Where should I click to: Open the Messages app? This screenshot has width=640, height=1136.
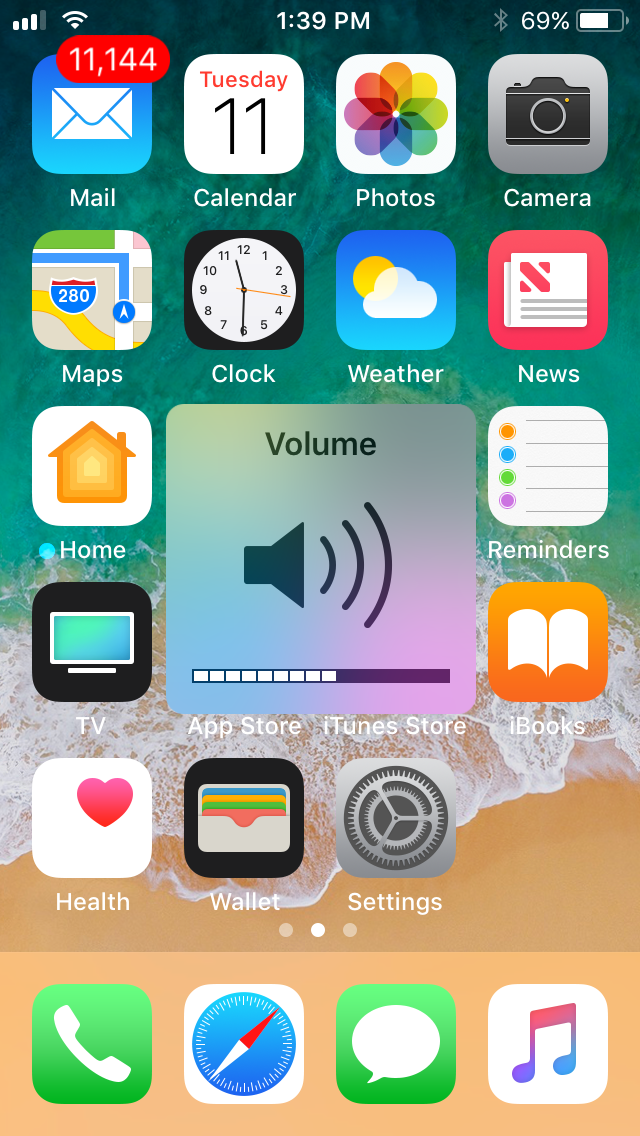pos(396,1044)
